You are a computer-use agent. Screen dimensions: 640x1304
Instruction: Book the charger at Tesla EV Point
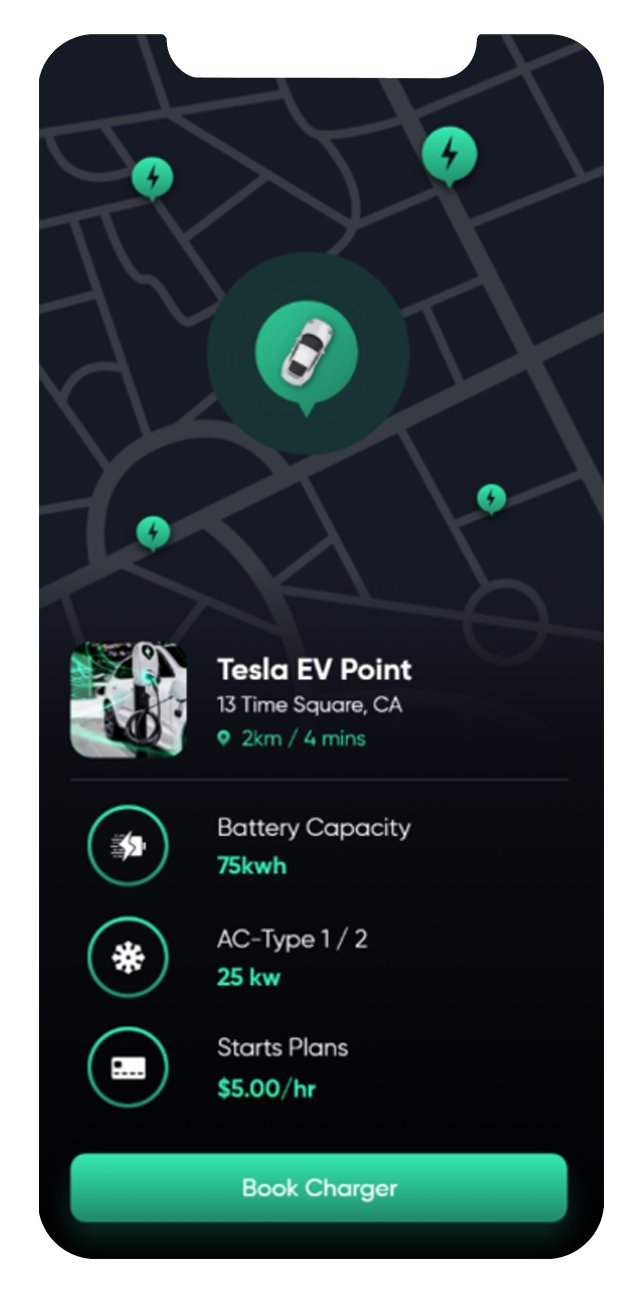click(x=318, y=1188)
